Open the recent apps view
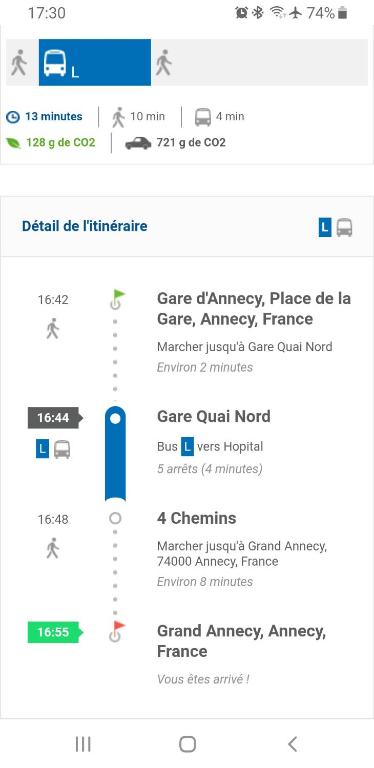This screenshot has width=374, height=768. pos(83,744)
